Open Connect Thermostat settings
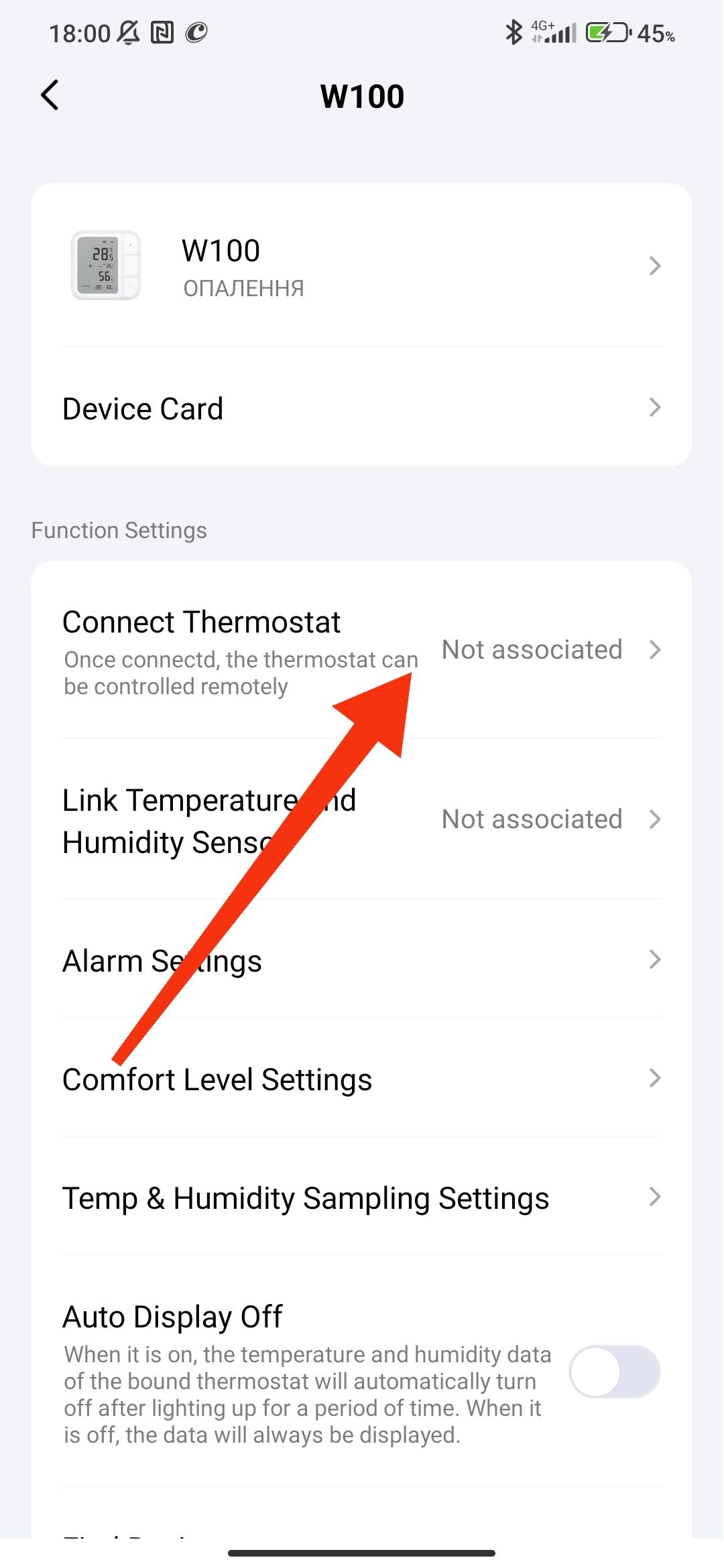Image resolution: width=724 pixels, height=1568 pixels. pyautogui.click(x=361, y=650)
